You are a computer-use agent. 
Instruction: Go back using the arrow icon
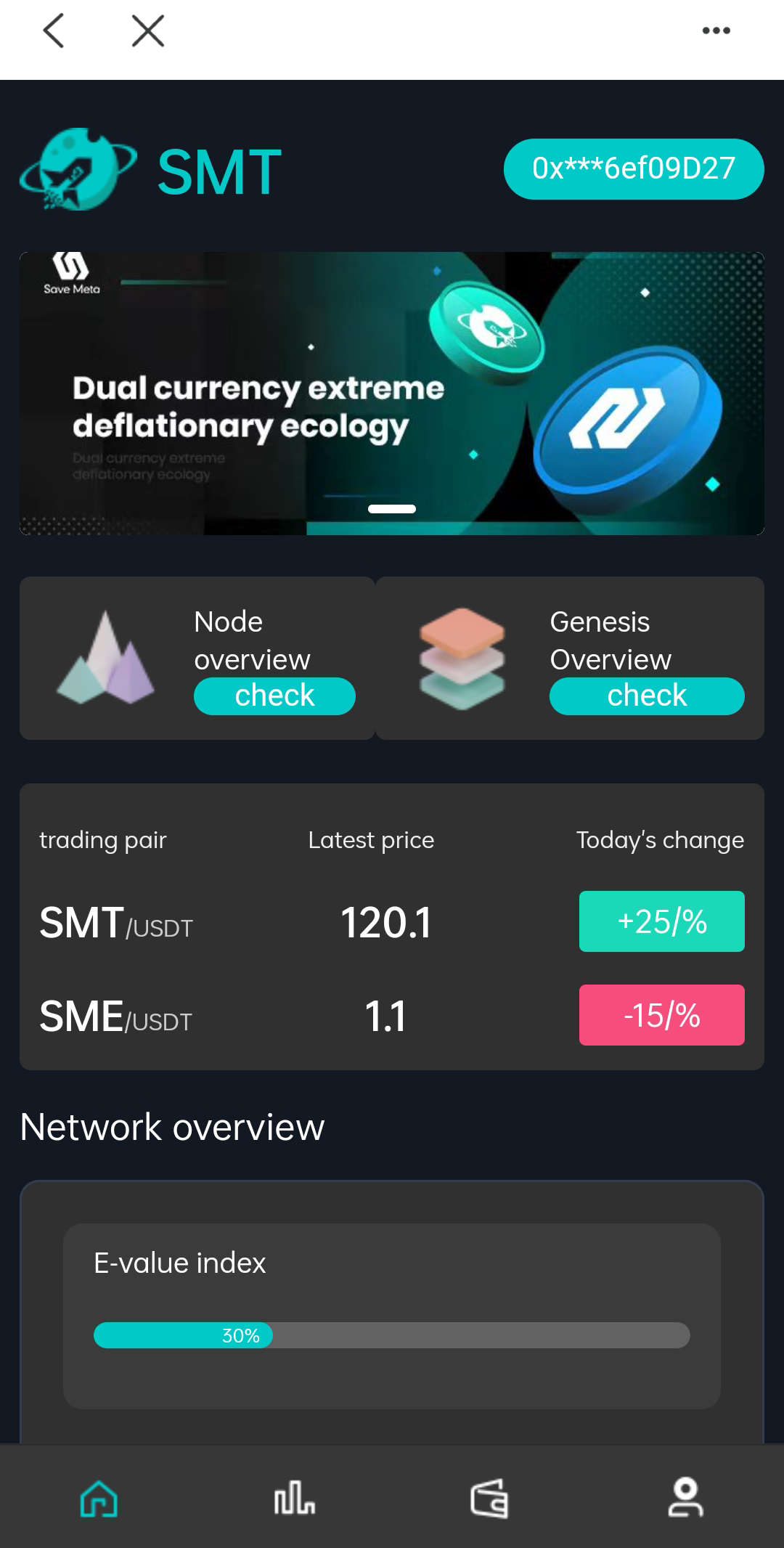[x=54, y=31]
